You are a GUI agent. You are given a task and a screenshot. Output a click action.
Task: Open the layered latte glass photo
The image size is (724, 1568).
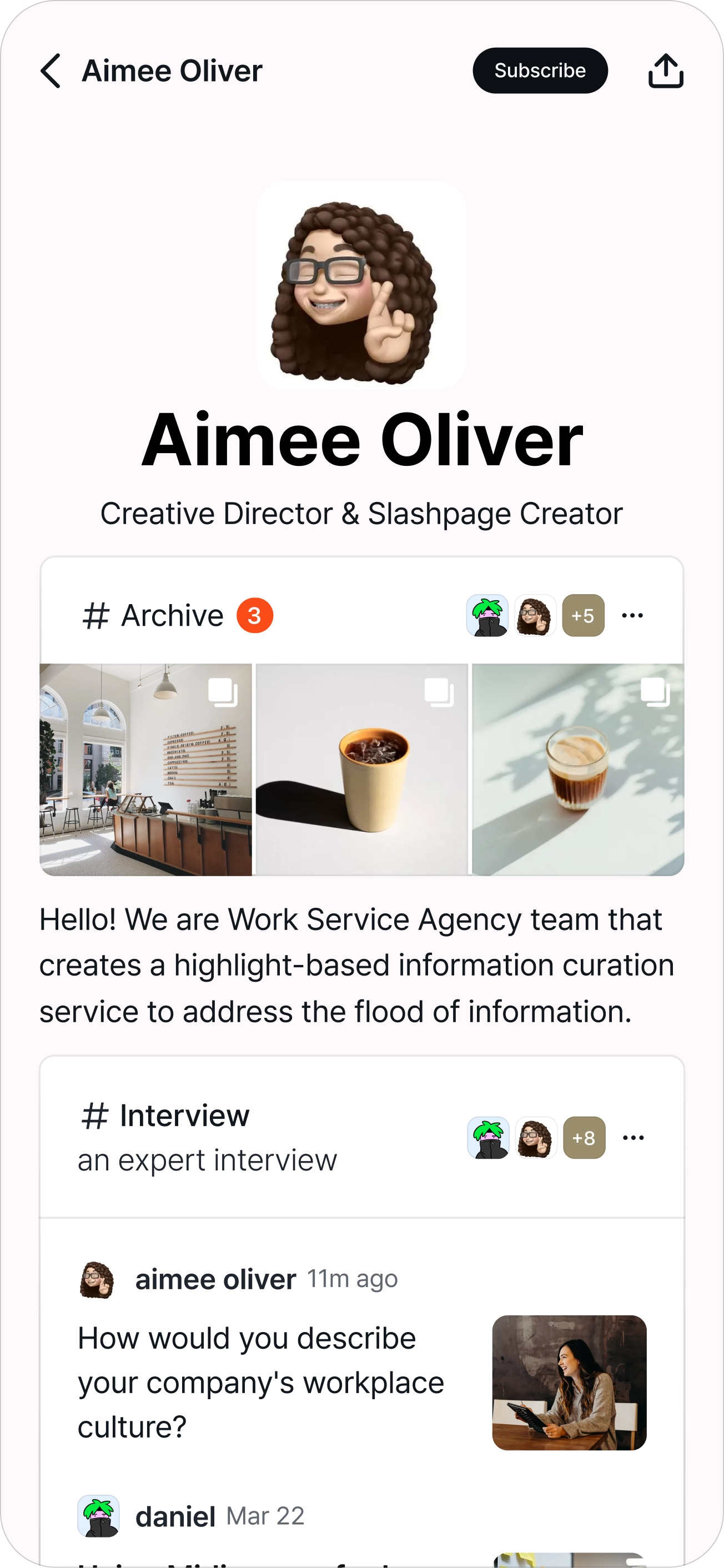578,770
